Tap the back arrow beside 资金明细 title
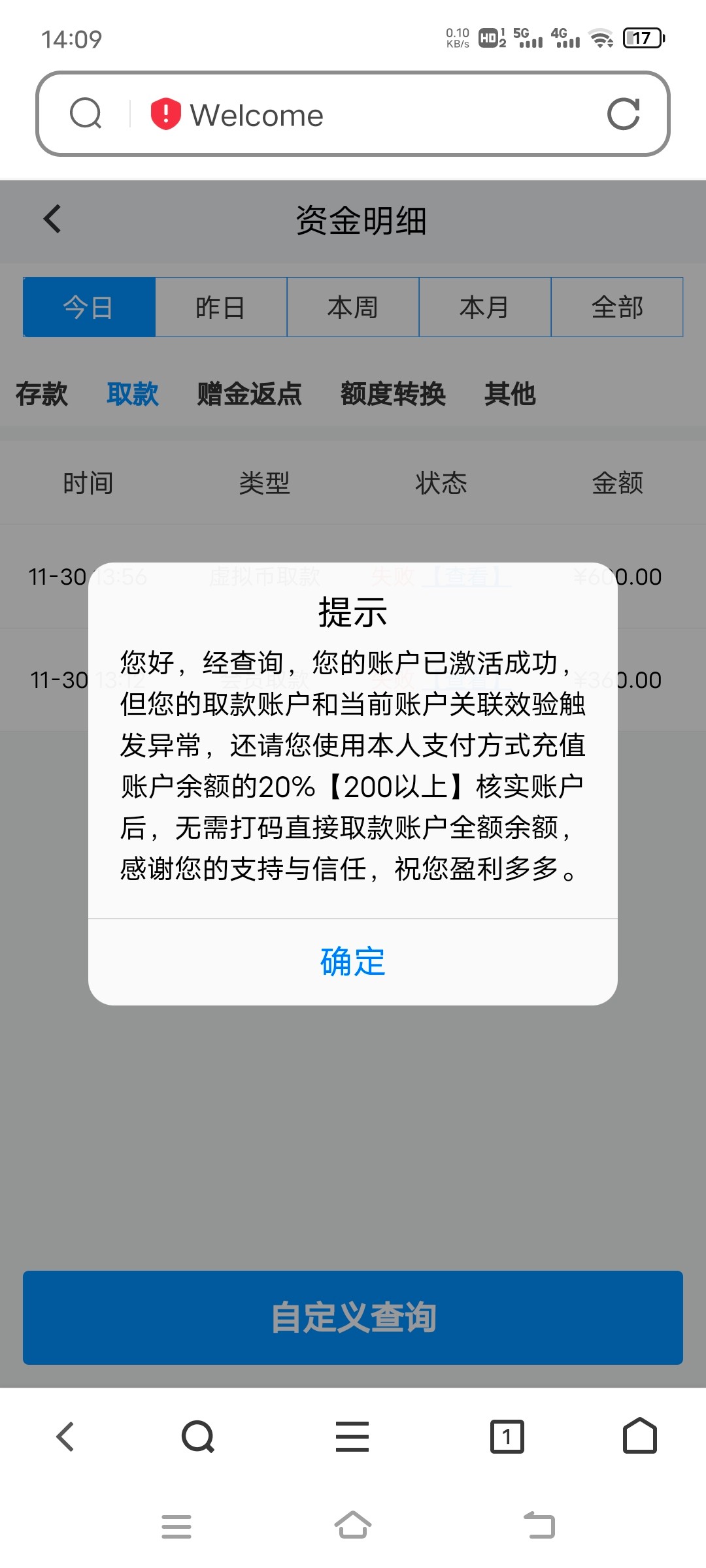 coord(52,221)
